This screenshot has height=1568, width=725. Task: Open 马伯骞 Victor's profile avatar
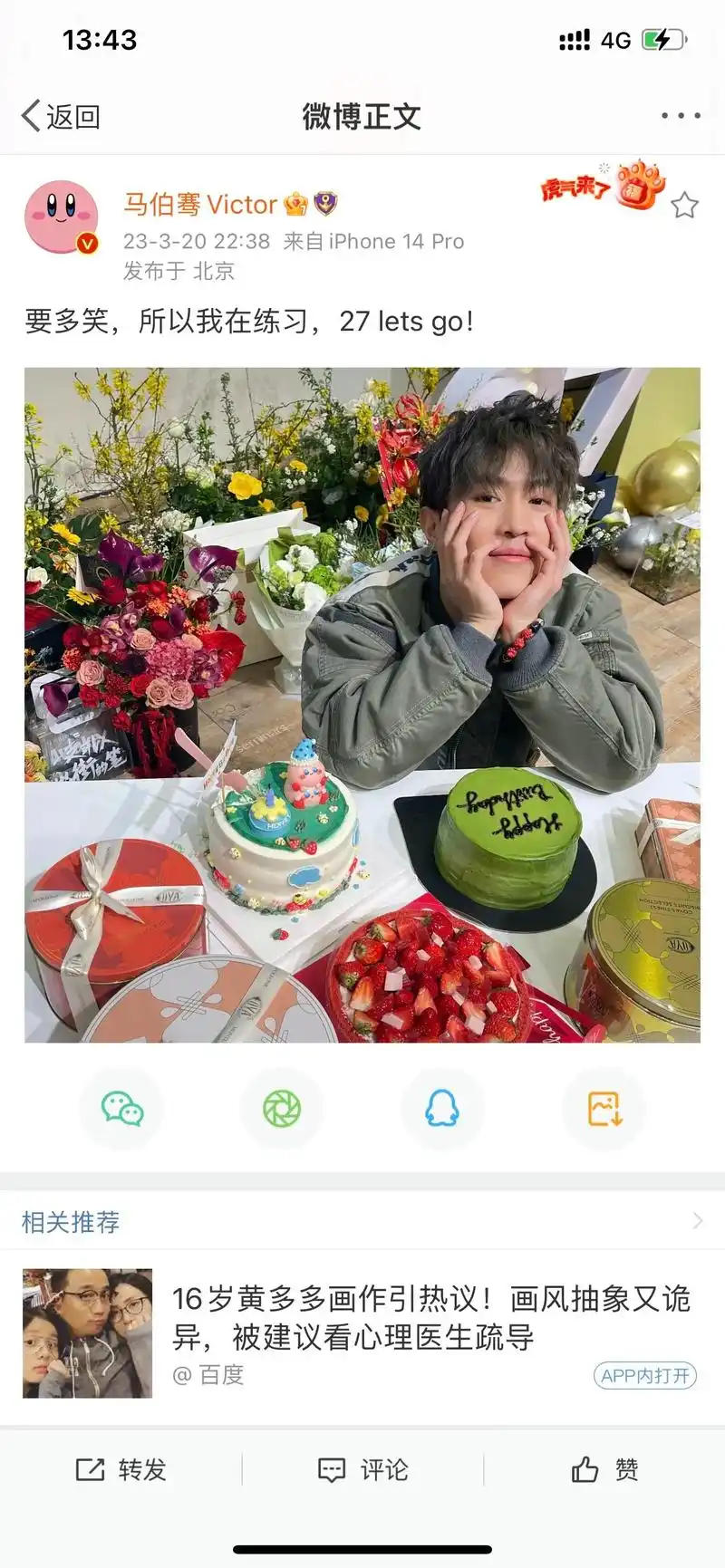click(x=62, y=217)
